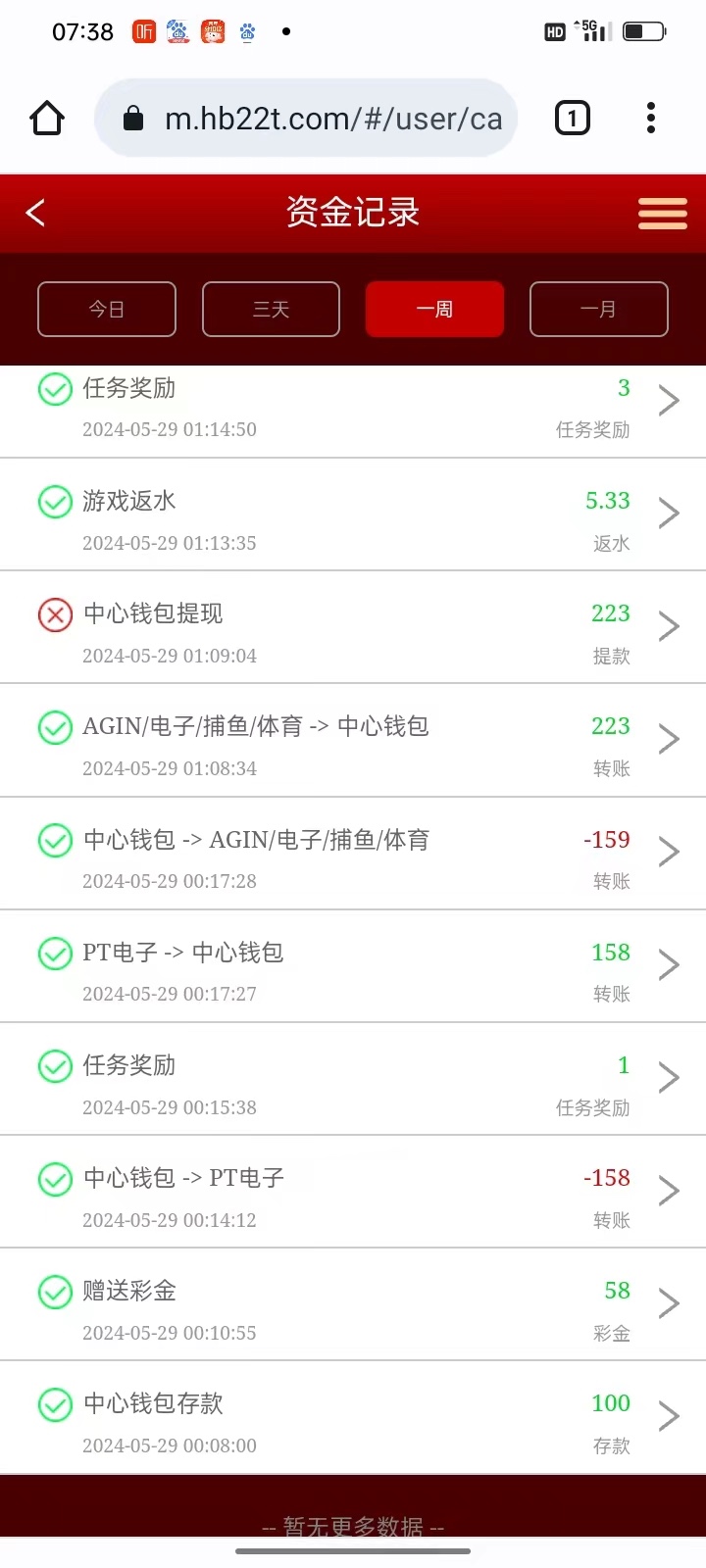706x1568 pixels.
Task: Select the 今日 date filter
Action: pos(106,309)
